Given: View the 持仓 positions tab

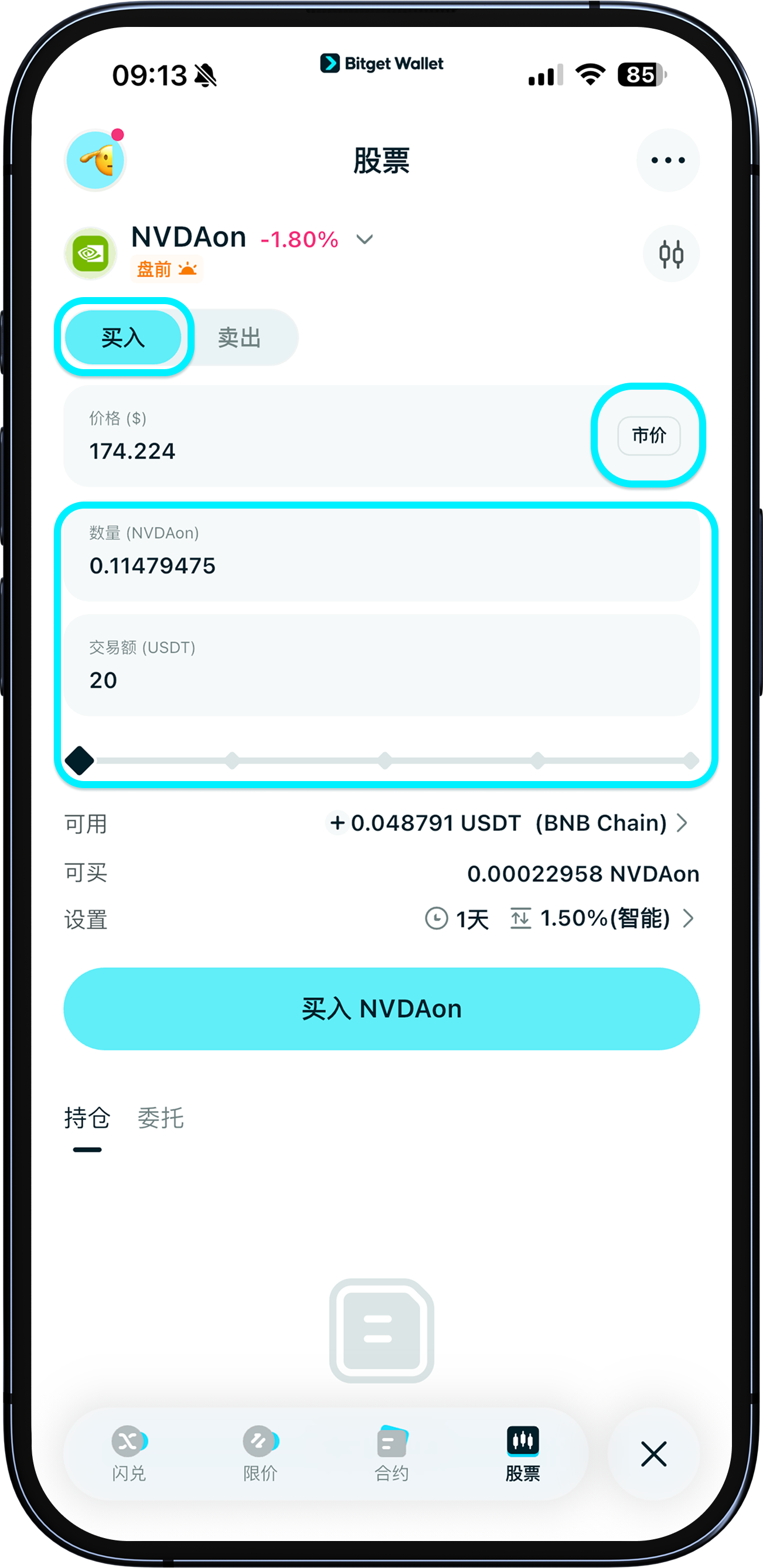Looking at the screenshot, I should pos(87,1118).
